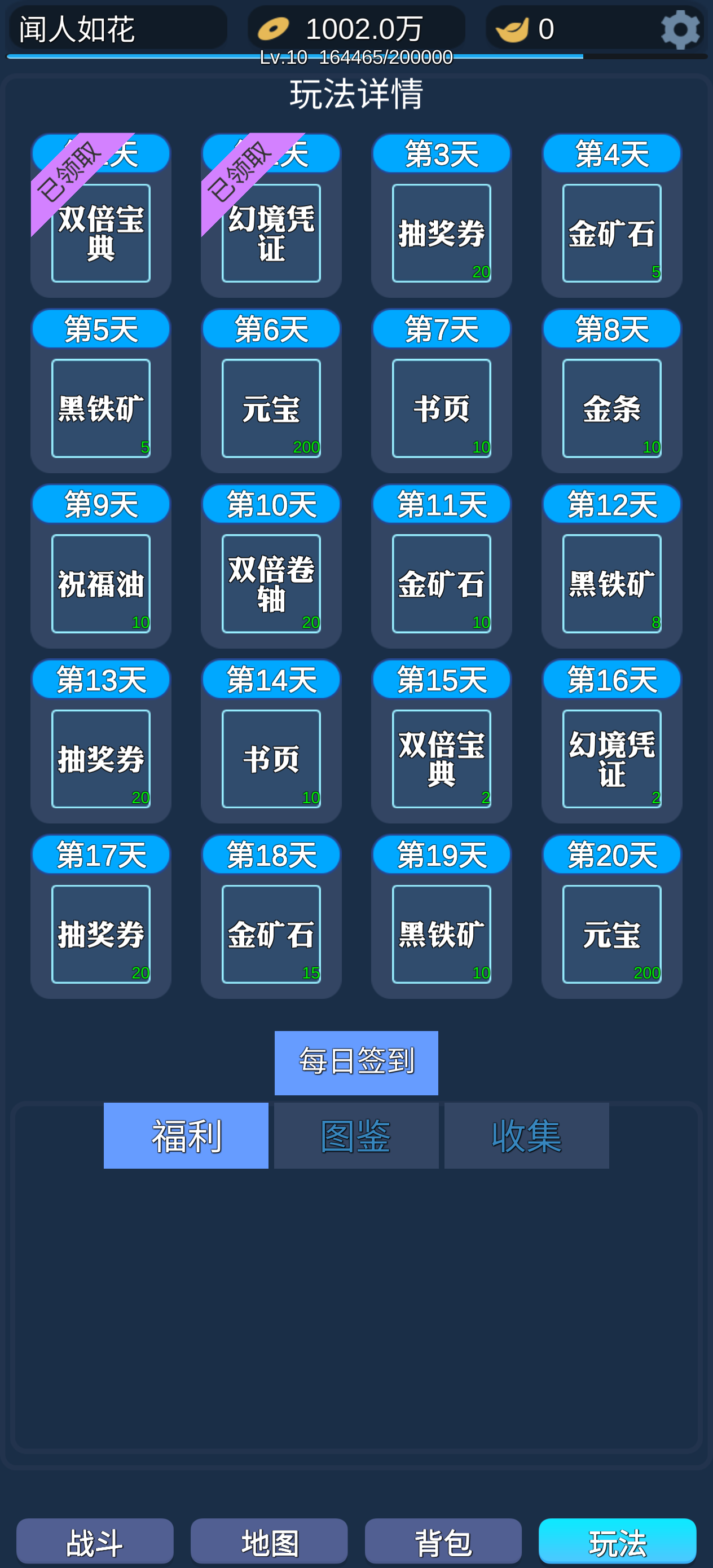Image resolution: width=713 pixels, height=1568 pixels.
Task: Tap the 第16天 幻境凭证 reward card
Action: pos(611,759)
